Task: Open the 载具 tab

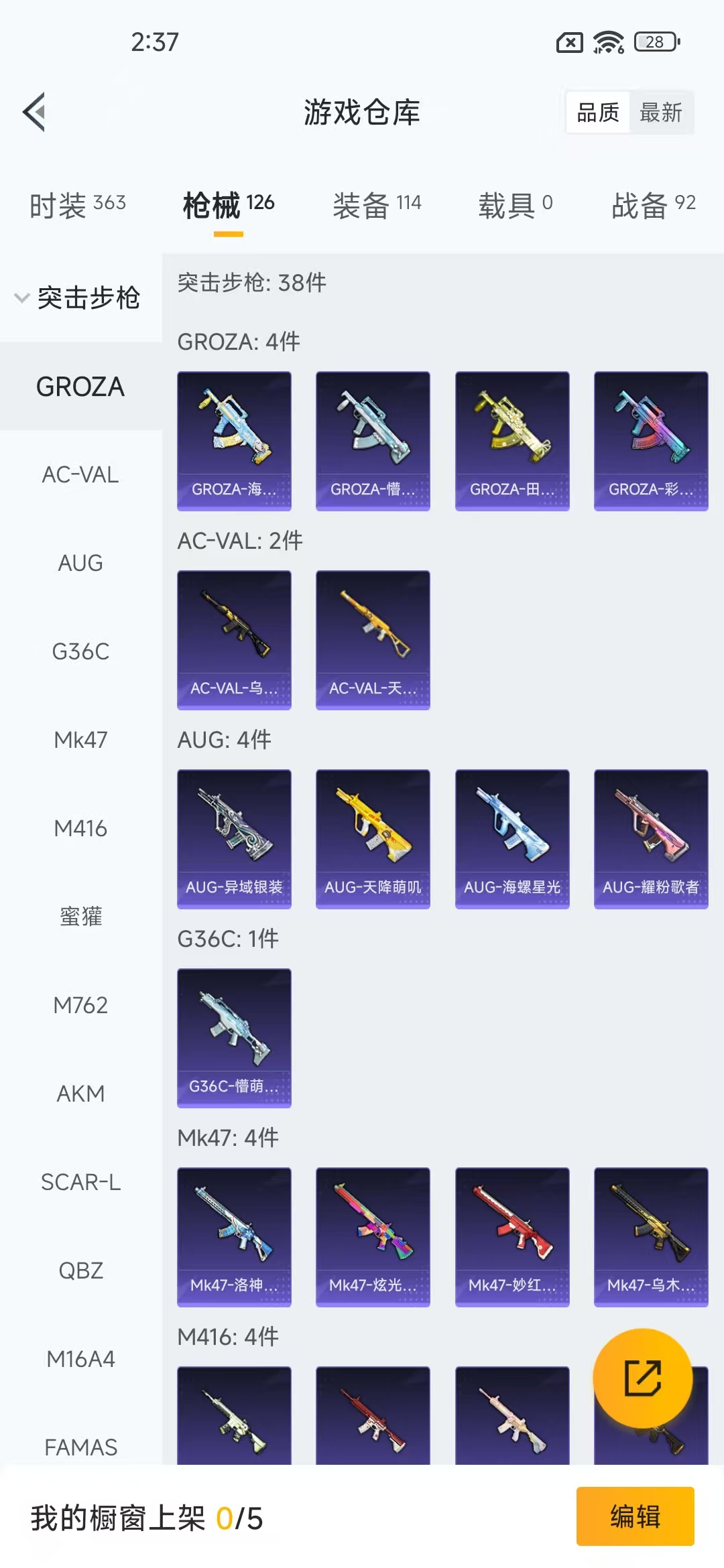Action: (x=515, y=204)
